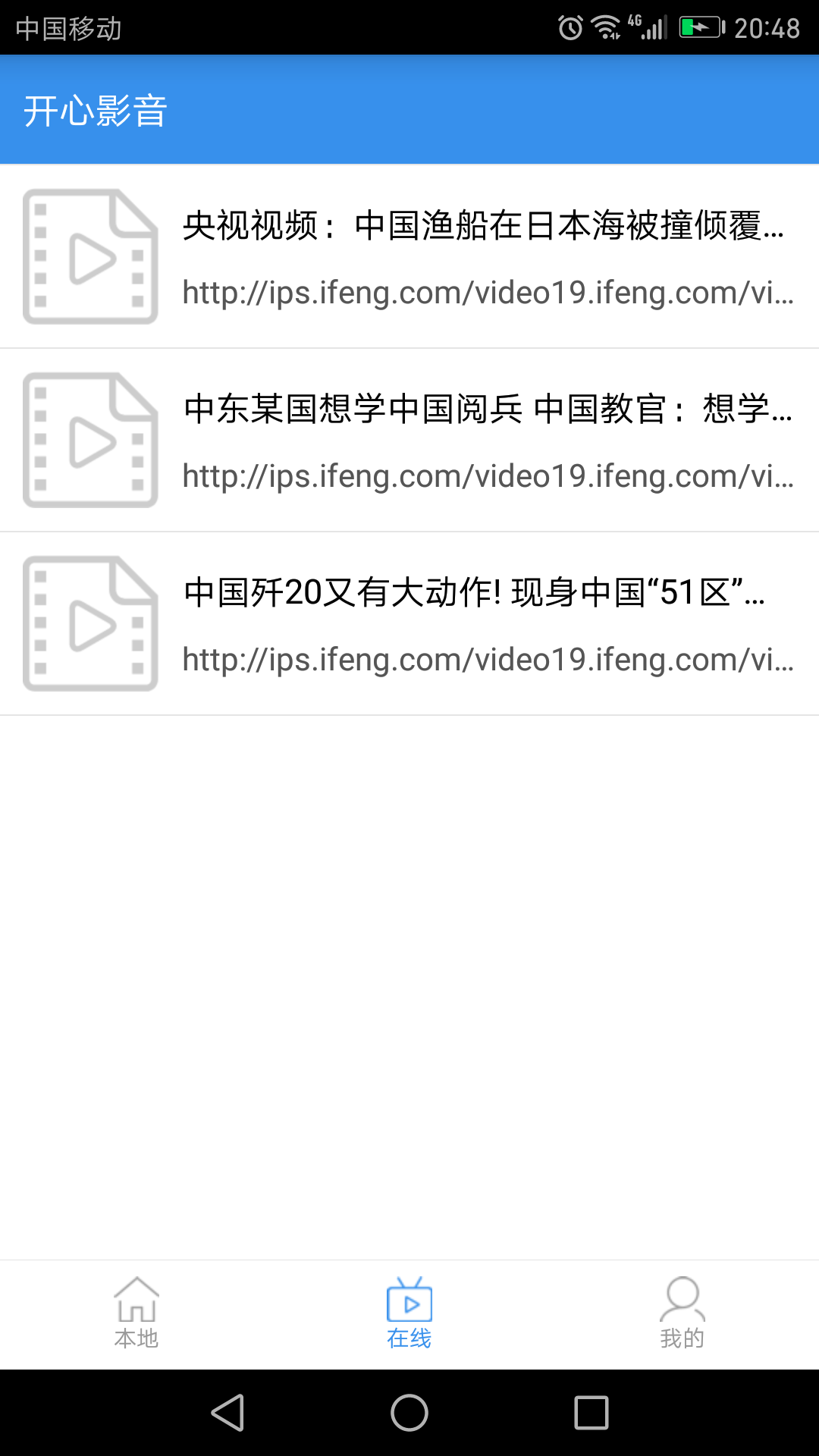Switch to the 本地 tab
Image resolution: width=819 pixels, height=1456 pixels.
tap(136, 1313)
